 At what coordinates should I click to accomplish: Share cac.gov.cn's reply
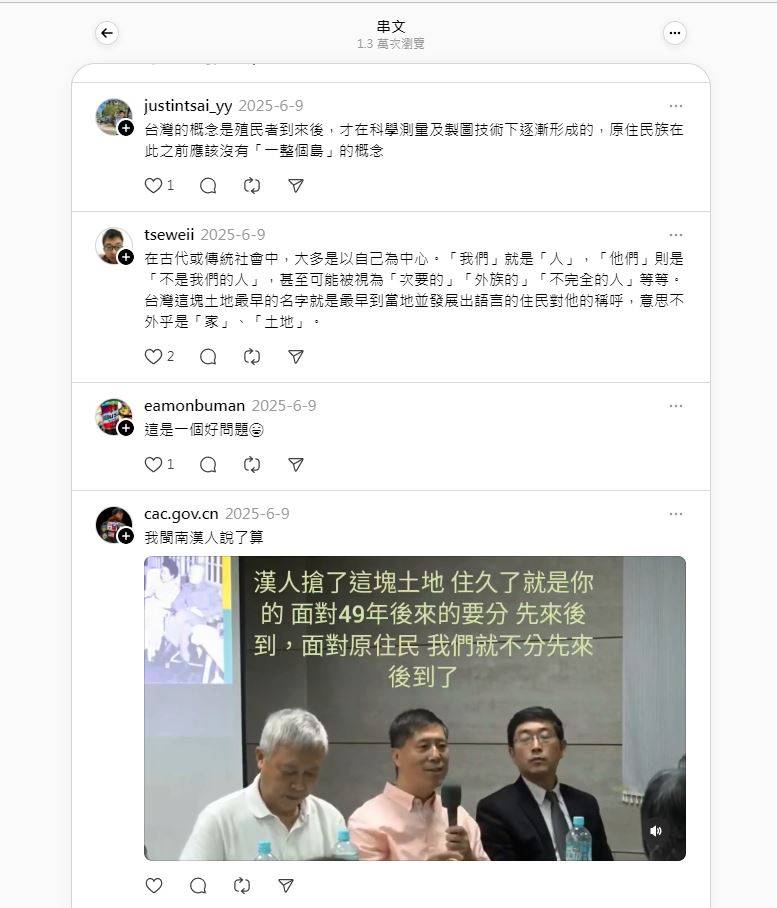(286, 885)
